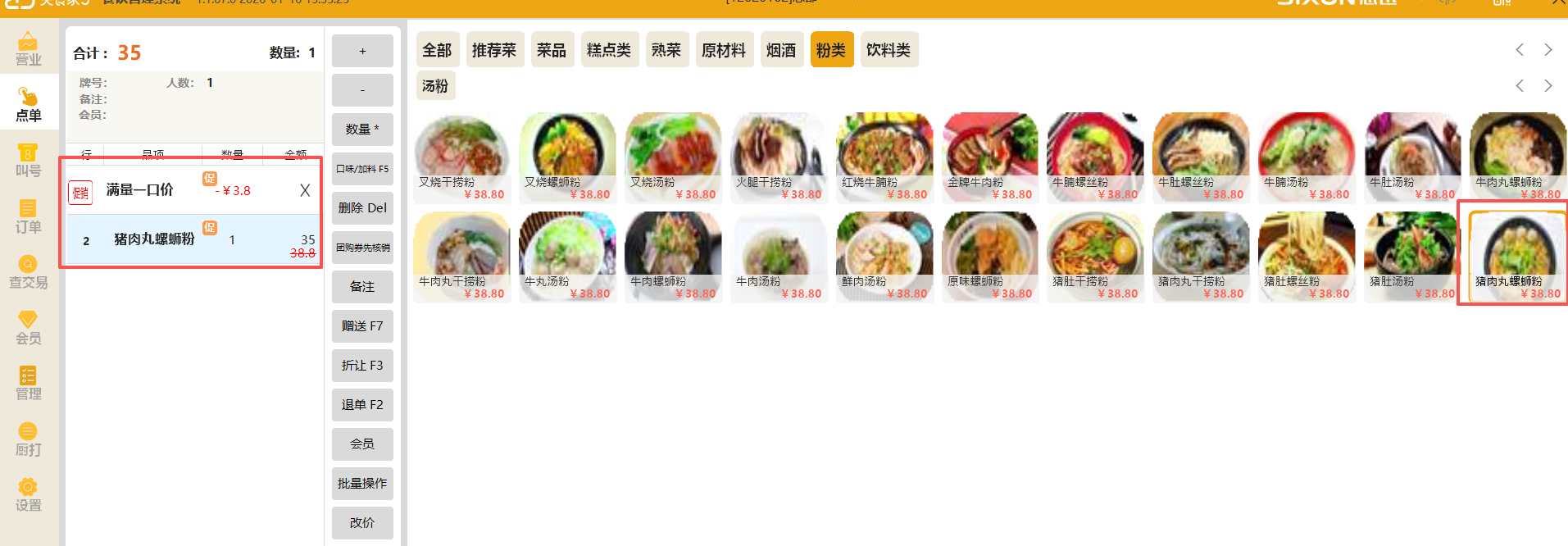
Task: Apply a discount with 折让 F3
Action: click(362, 366)
